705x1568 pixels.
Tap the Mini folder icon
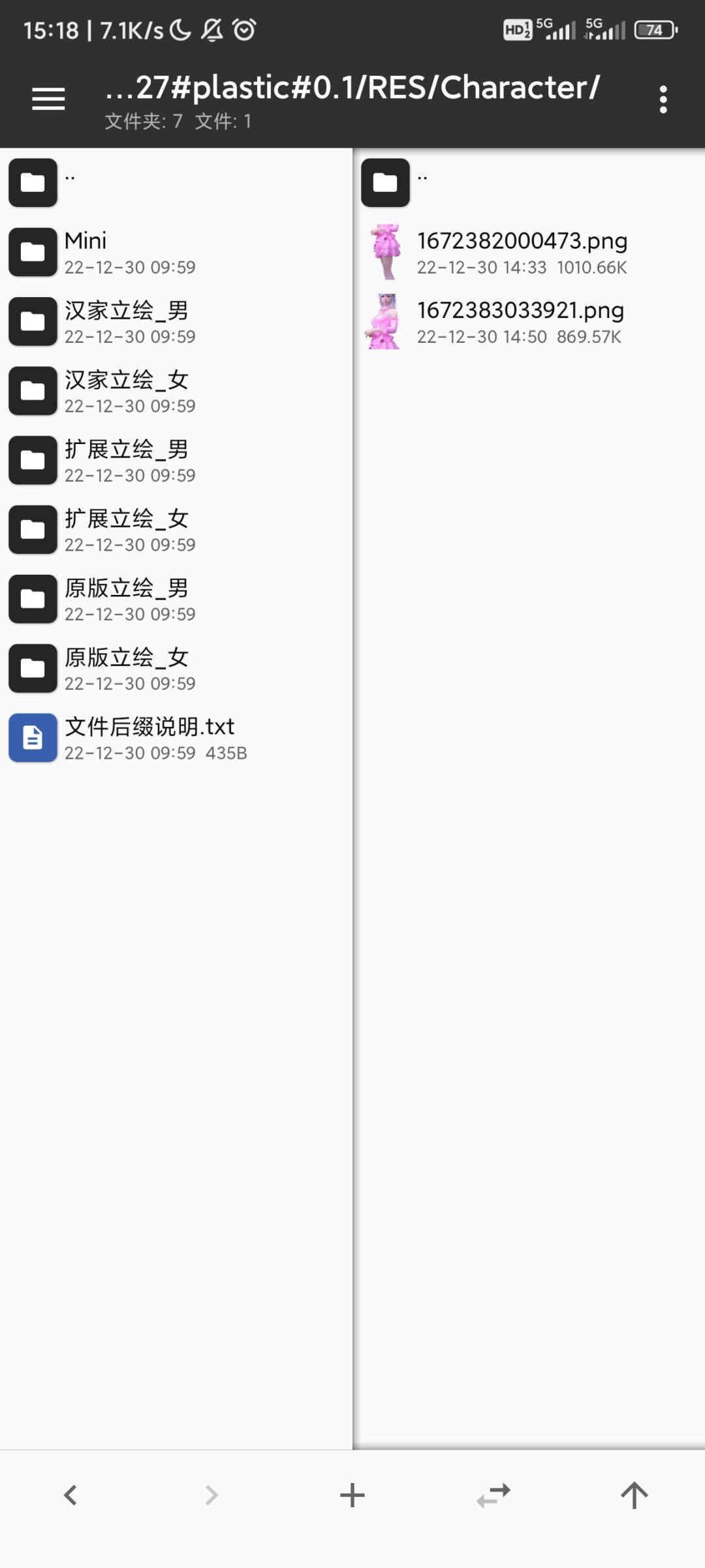33,253
